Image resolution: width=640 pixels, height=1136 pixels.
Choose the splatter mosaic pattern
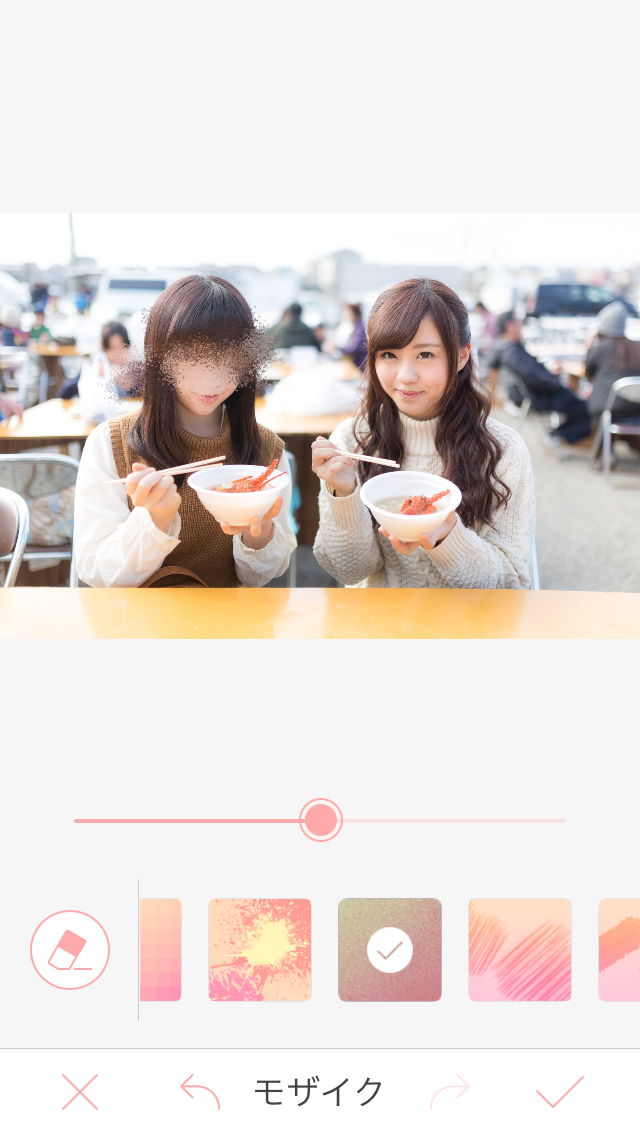click(x=260, y=950)
